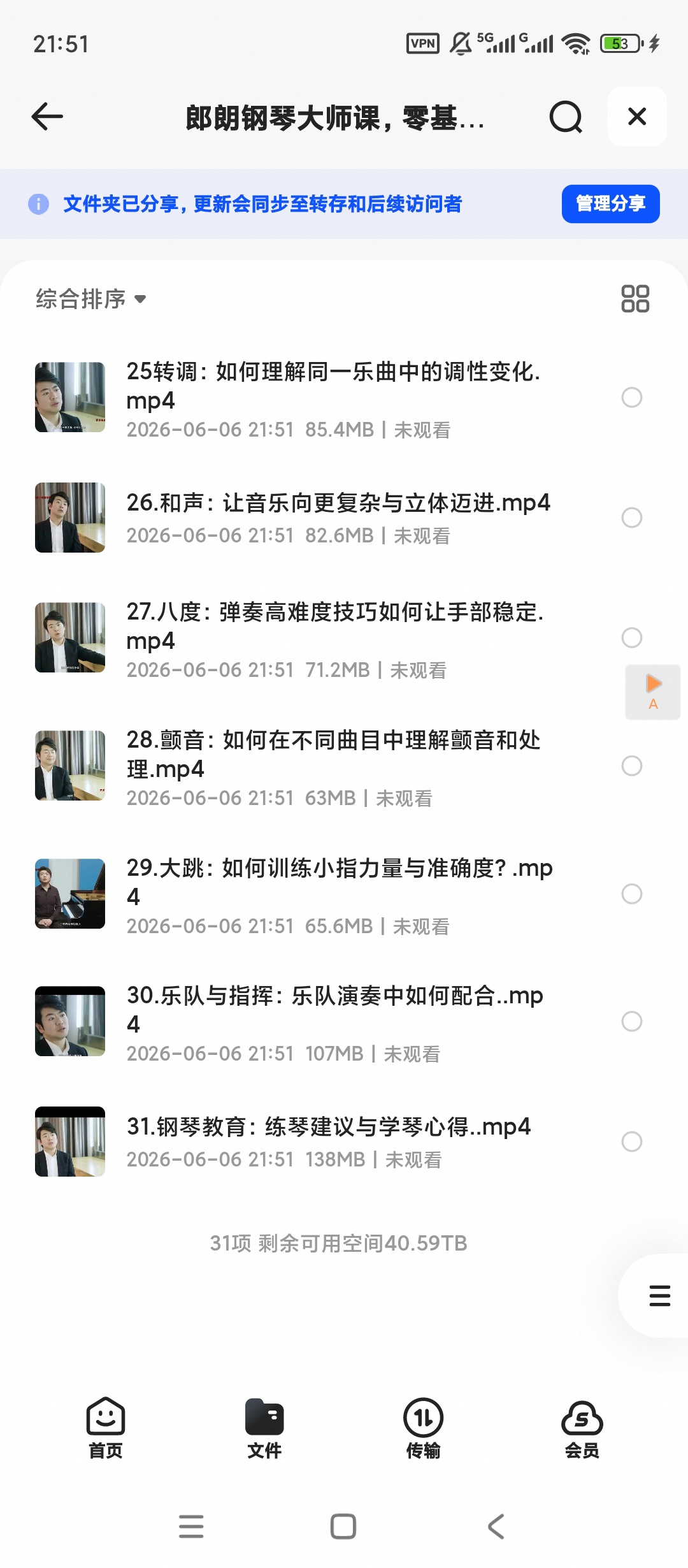This screenshot has height=1568, width=688.
Task: Close the folder view with X
Action: tap(637, 117)
